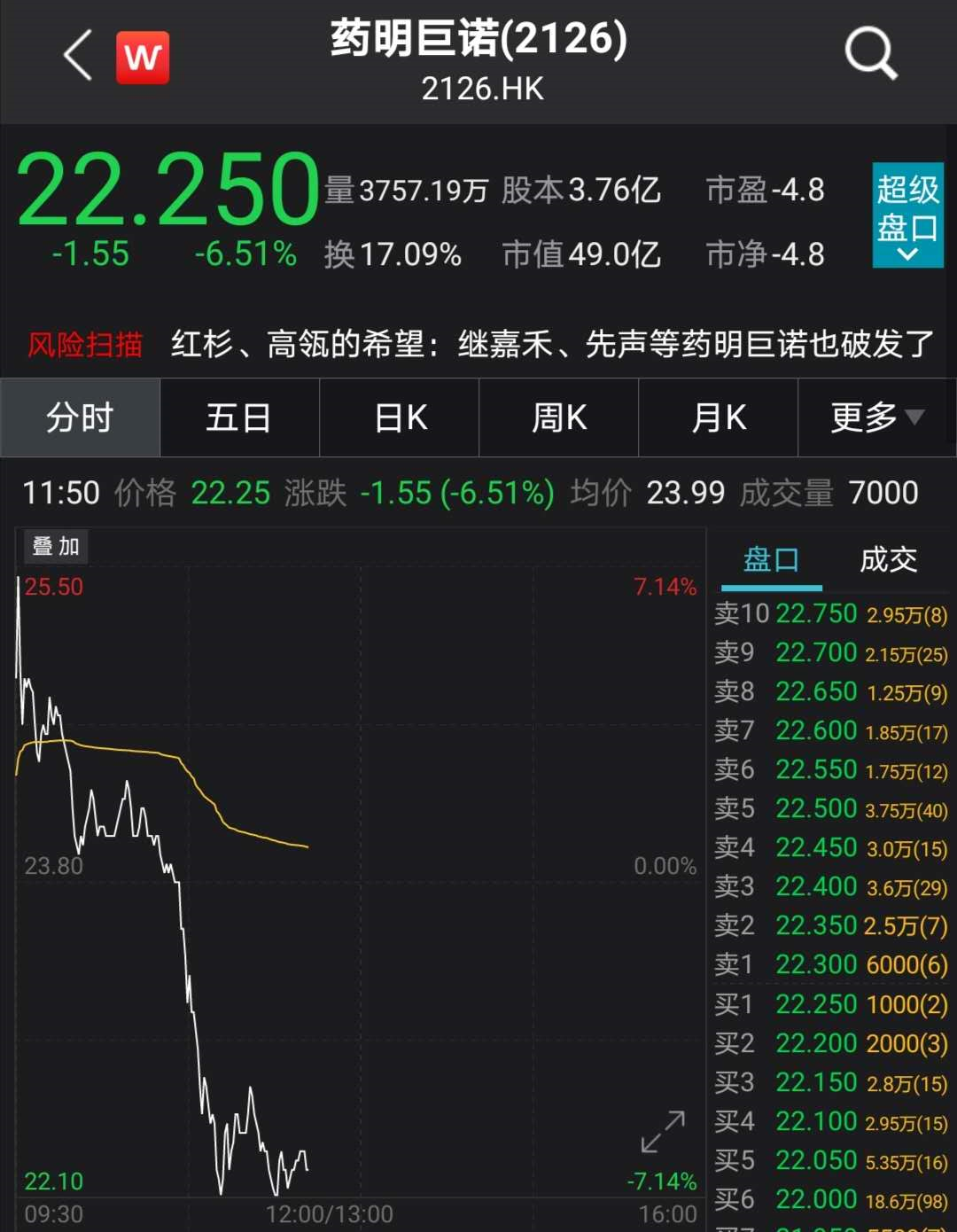Tap the red W icon

pyautogui.click(x=142, y=58)
